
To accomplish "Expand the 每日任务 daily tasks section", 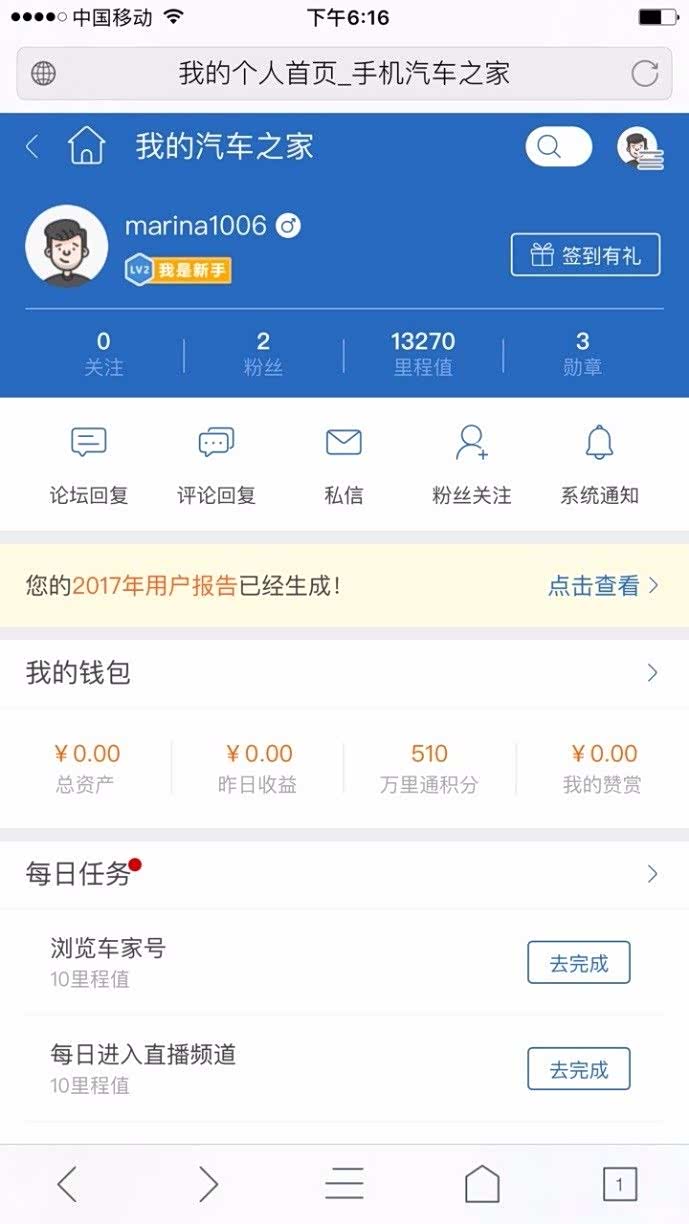I will [344, 874].
